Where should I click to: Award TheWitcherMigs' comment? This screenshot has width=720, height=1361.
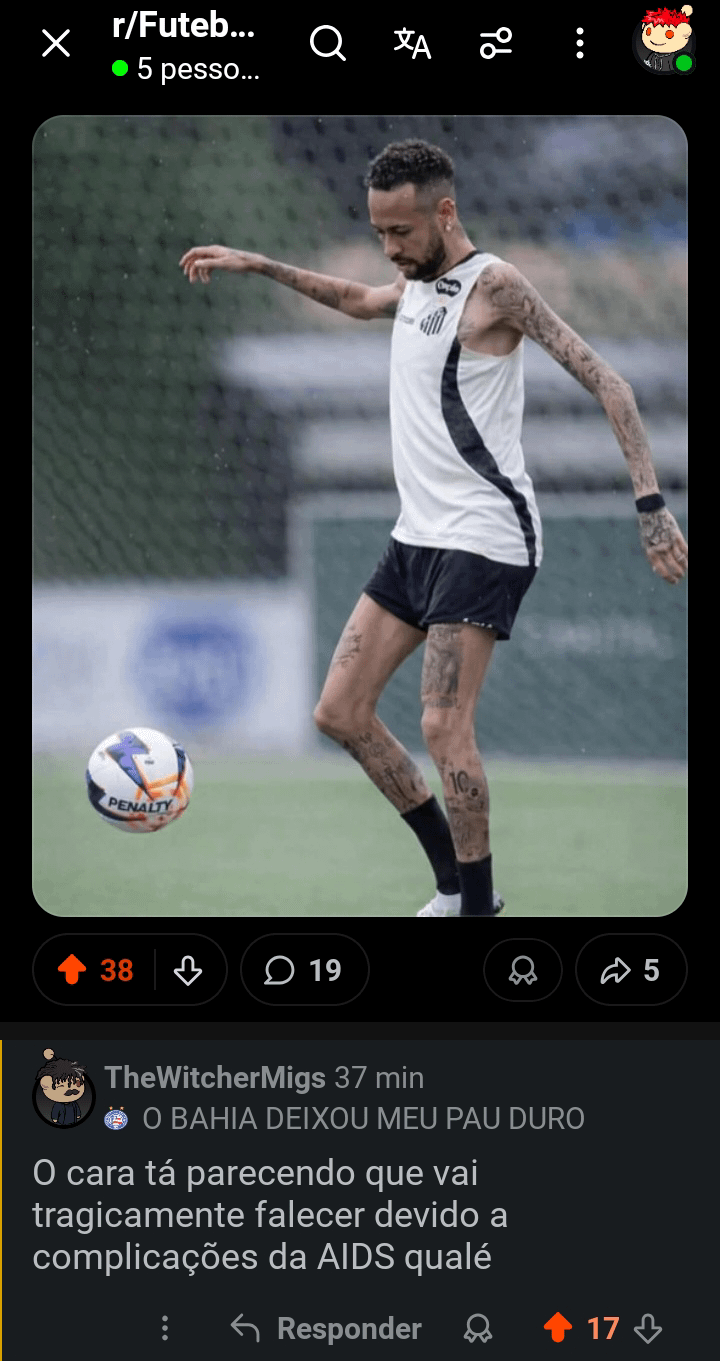pos(478,1328)
